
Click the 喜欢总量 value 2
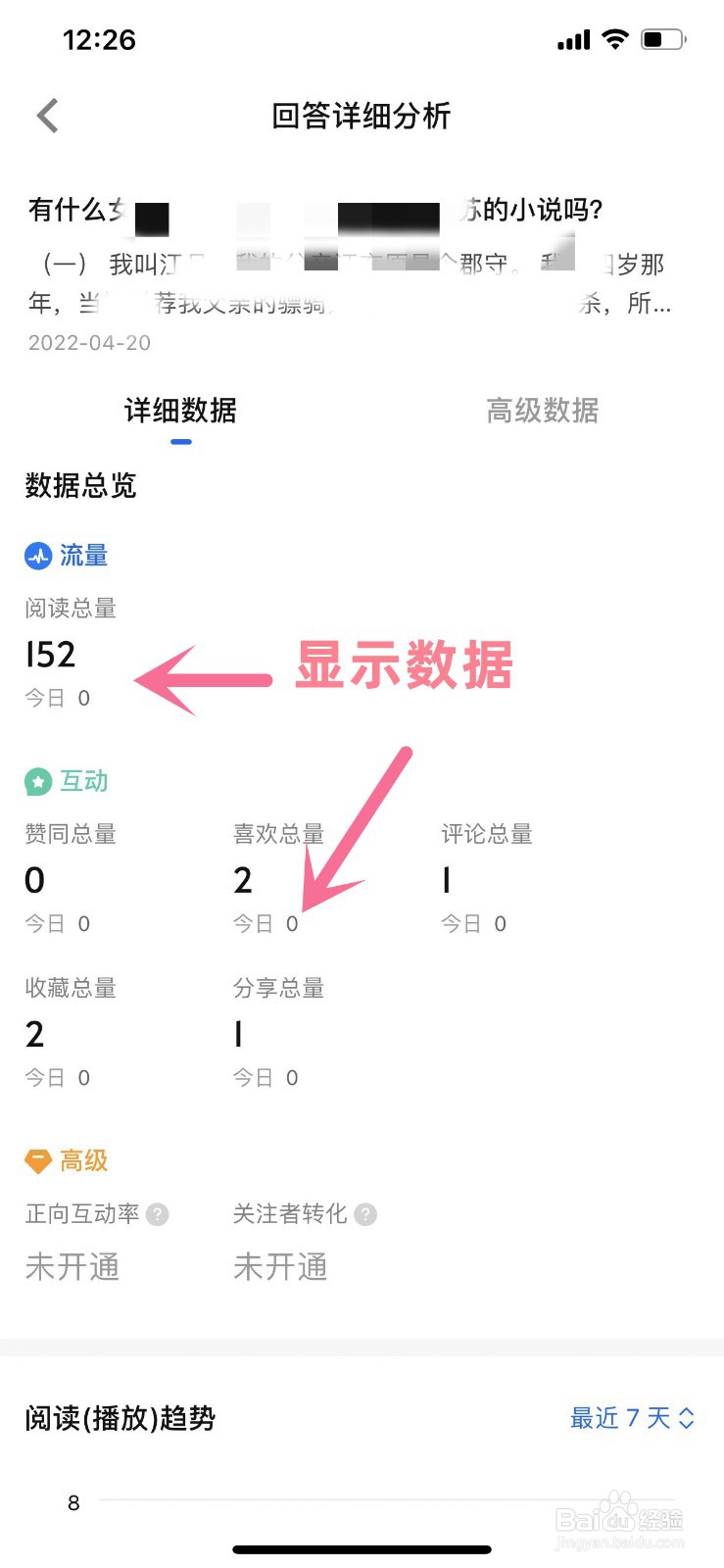(243, 880)
